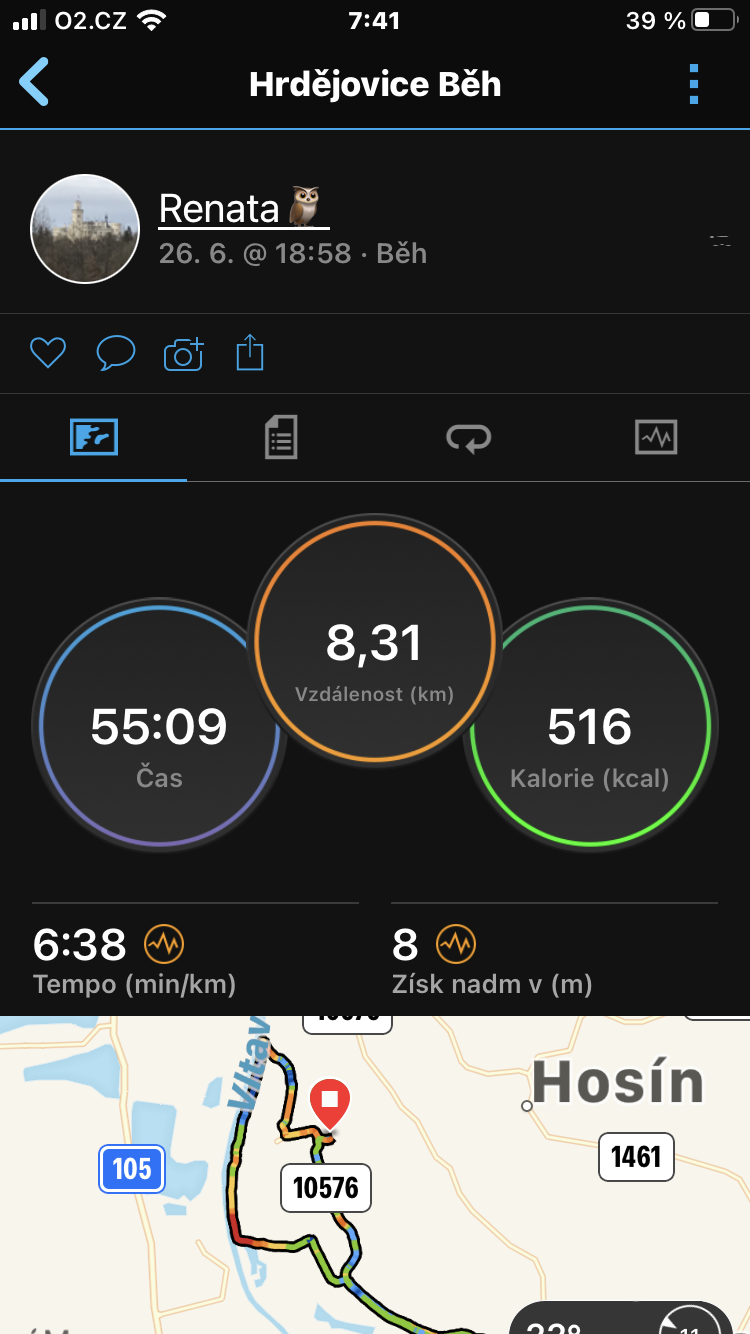Open the route map
The width and height of the screenshot is (750, 1334).
[375, 1175]
